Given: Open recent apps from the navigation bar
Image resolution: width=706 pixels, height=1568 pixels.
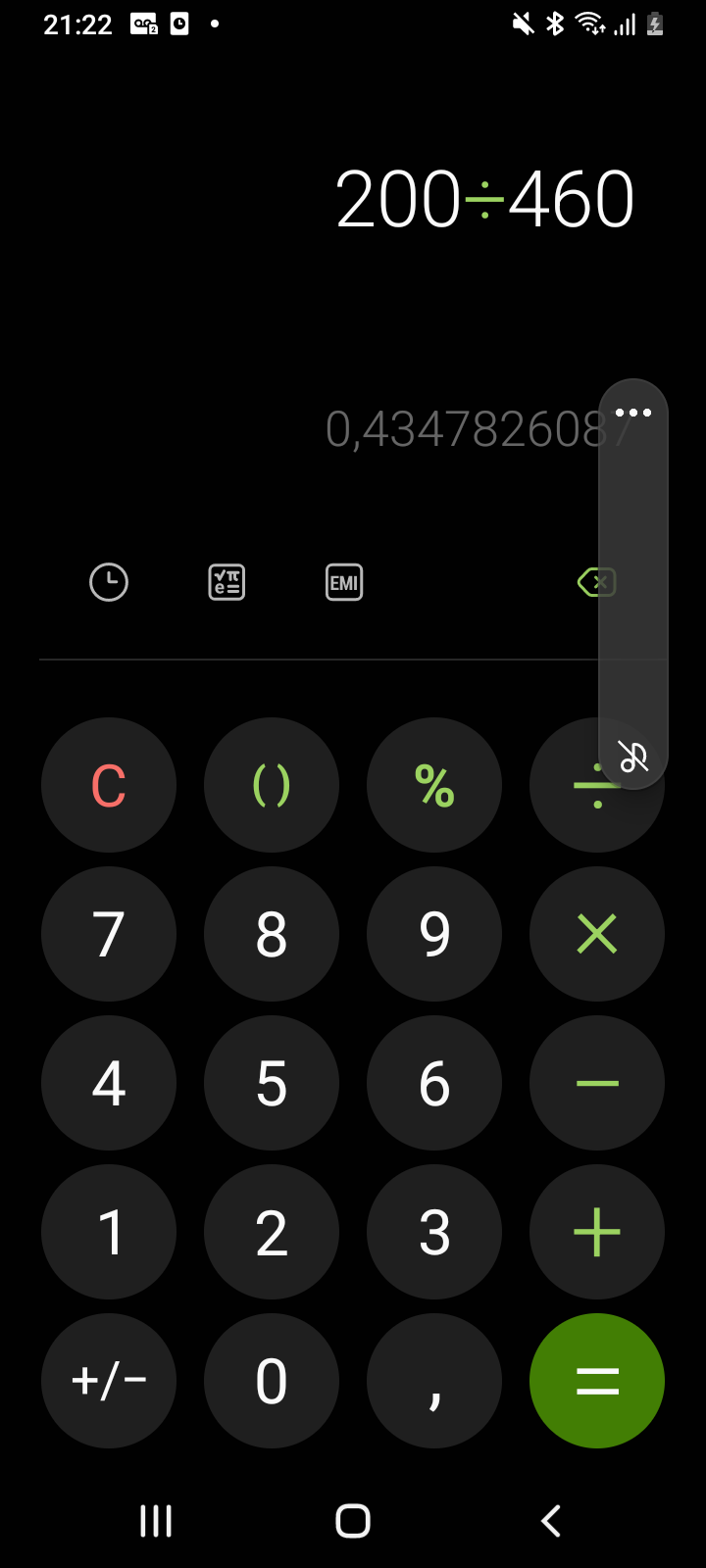Looking at the screenshot, I should (x=156, y=1521).
